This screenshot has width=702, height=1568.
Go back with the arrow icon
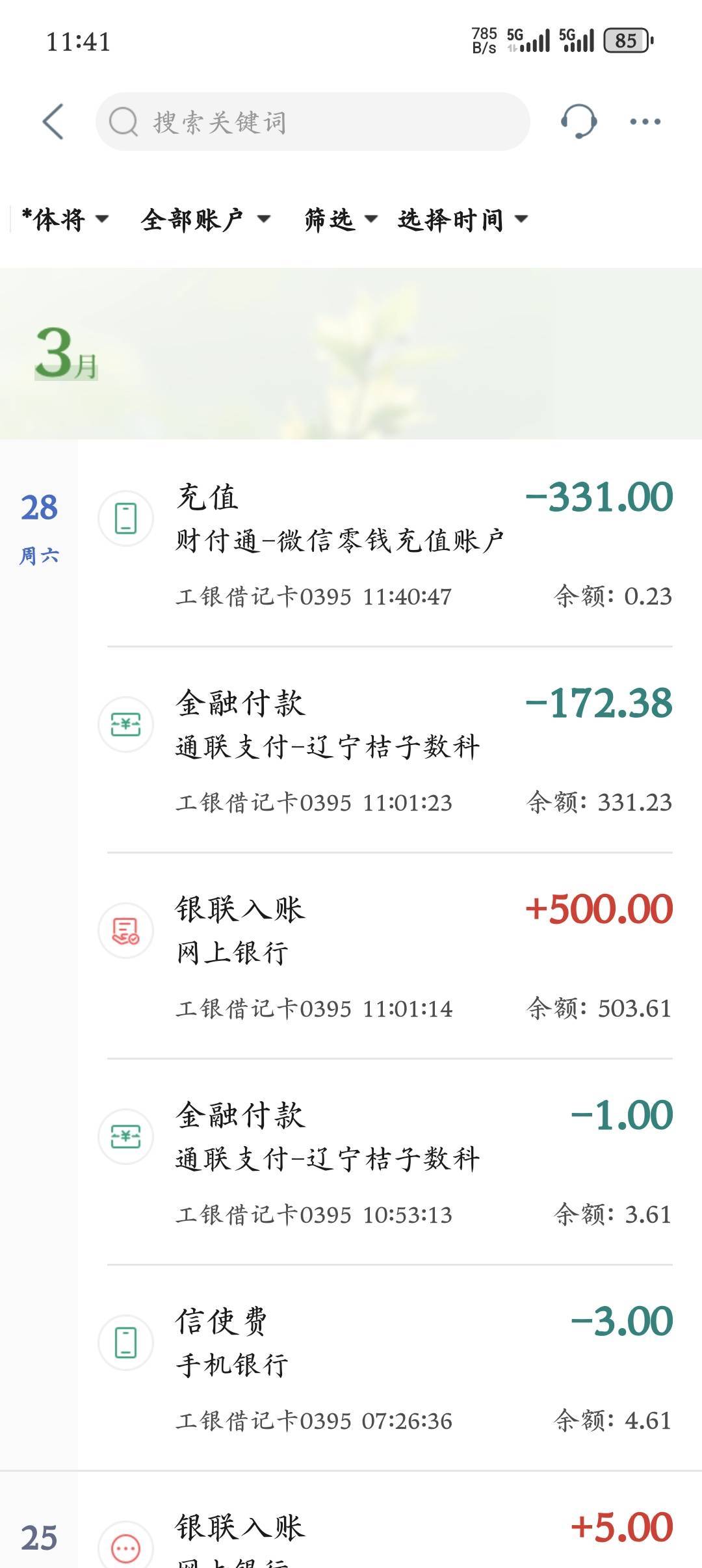click(53, 122)
